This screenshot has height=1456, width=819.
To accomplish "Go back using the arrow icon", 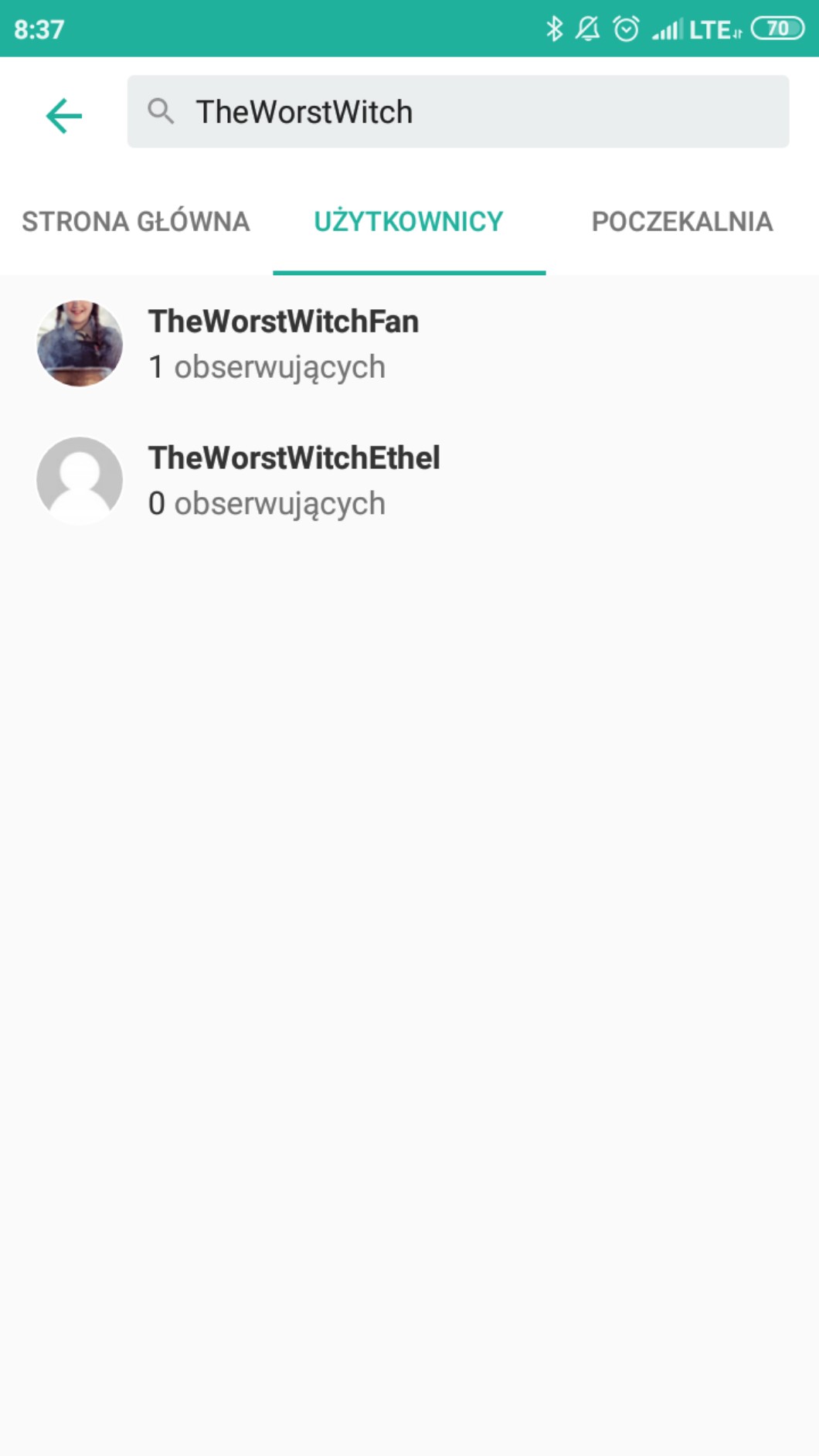I will click(63, 116).
